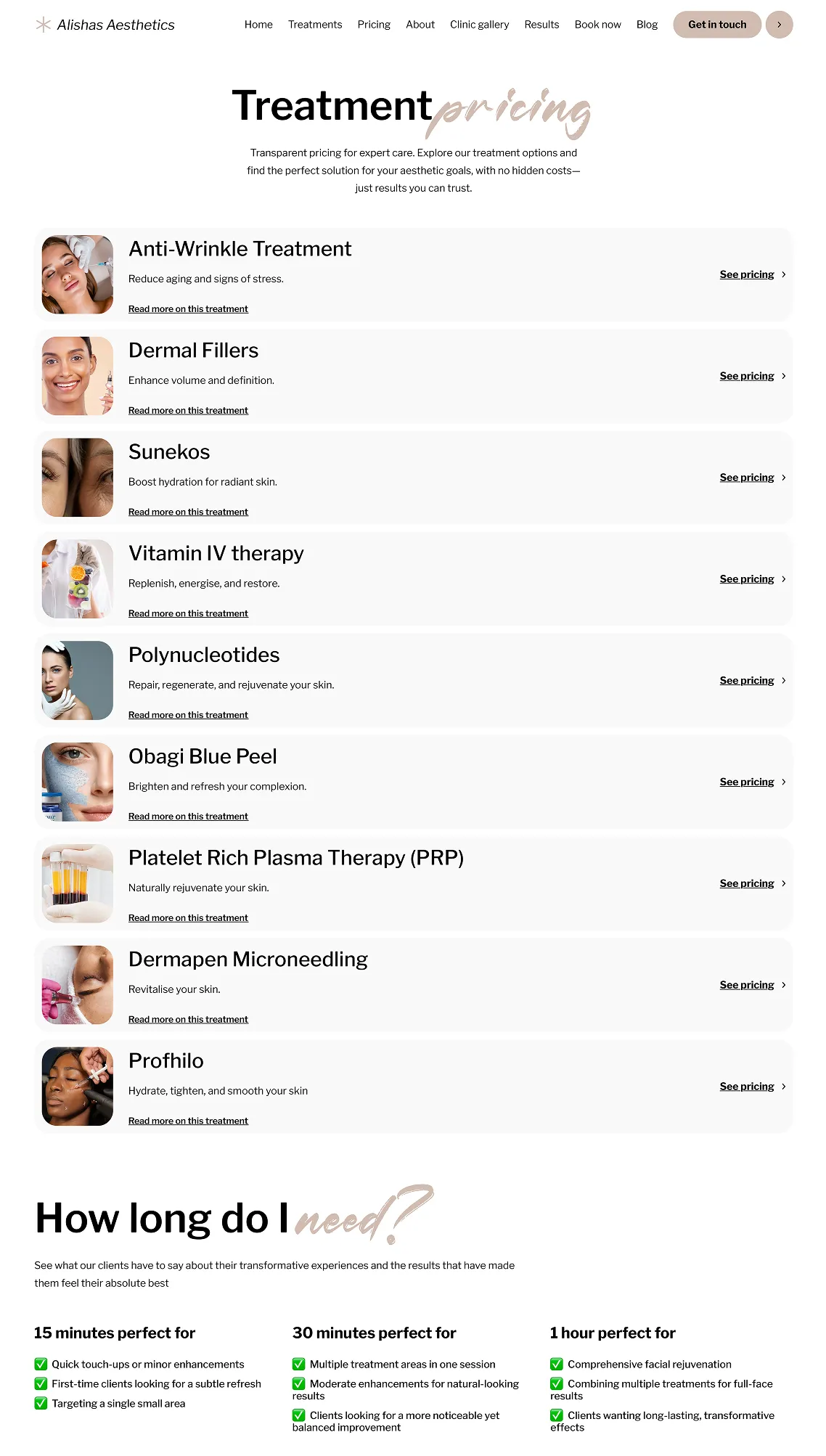Open the Results page
The image size is (826, 1456).
click(x=541, y=25)
